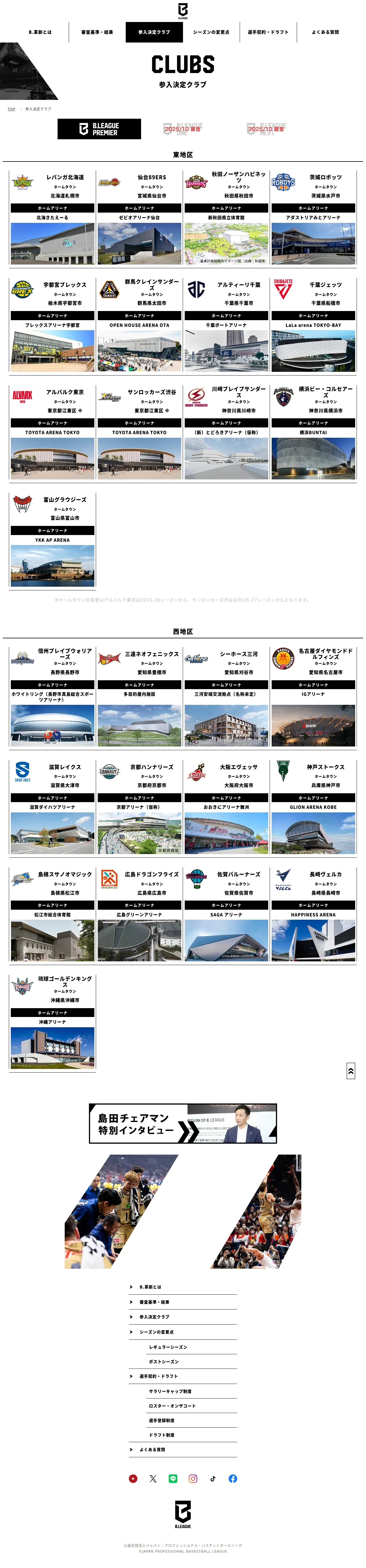Open the Facebook social icon
Image resolution: width=366 pixels, height=1568 pixels.
pos(233,1478)
